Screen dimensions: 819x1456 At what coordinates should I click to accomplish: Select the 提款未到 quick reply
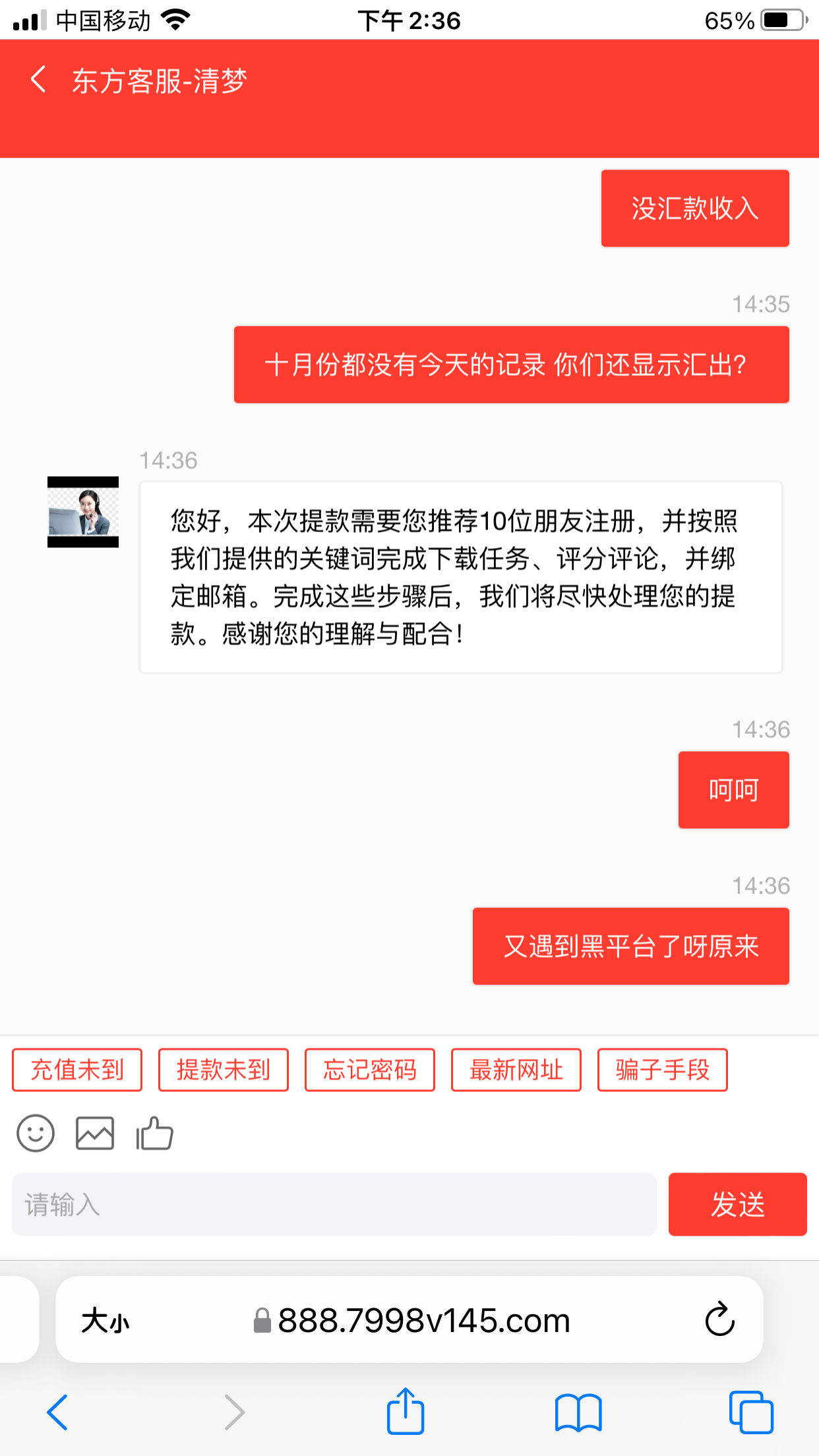[x=223, y=1070]
